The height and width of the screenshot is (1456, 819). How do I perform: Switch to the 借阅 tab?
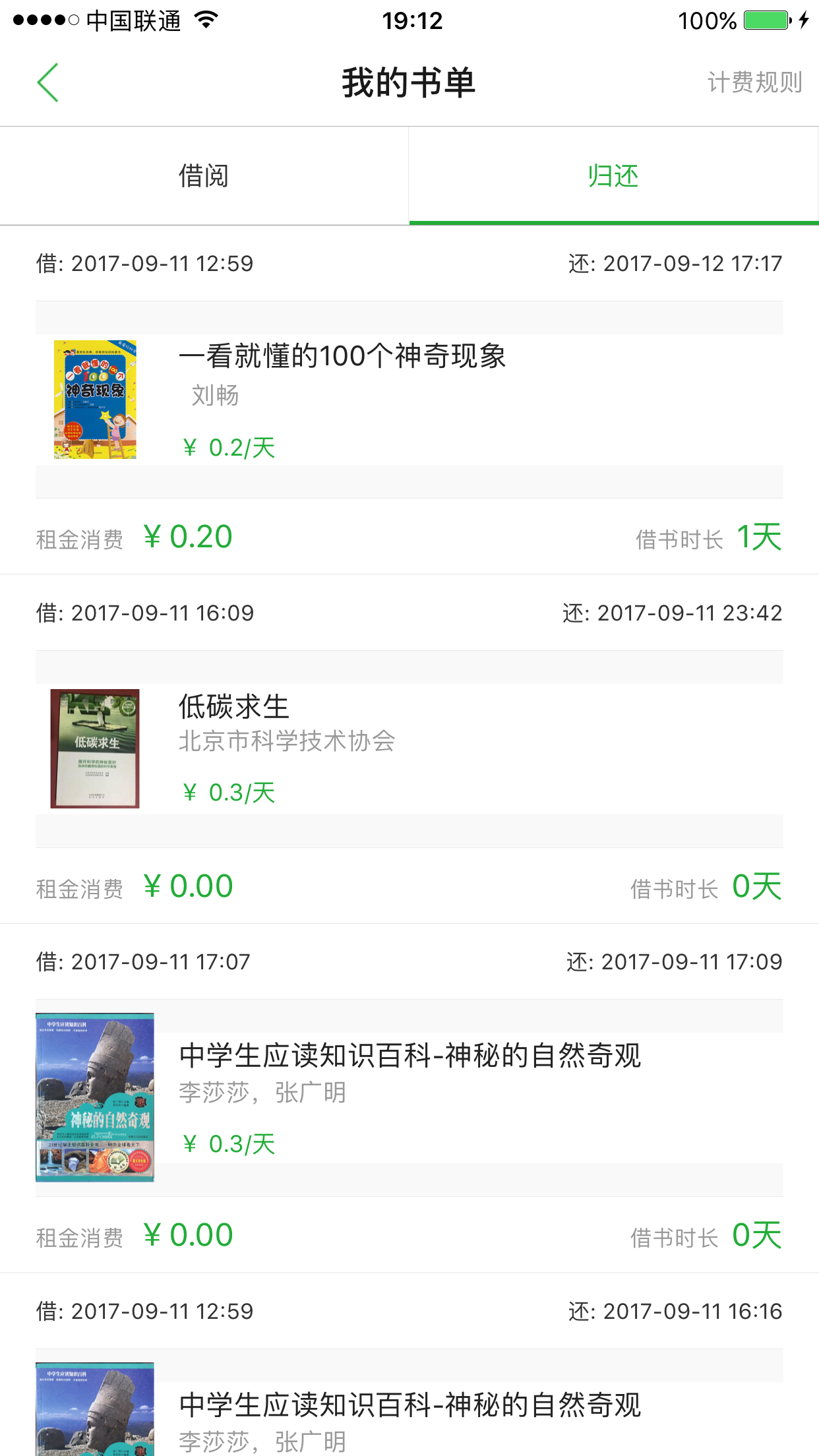pos(204,176)
